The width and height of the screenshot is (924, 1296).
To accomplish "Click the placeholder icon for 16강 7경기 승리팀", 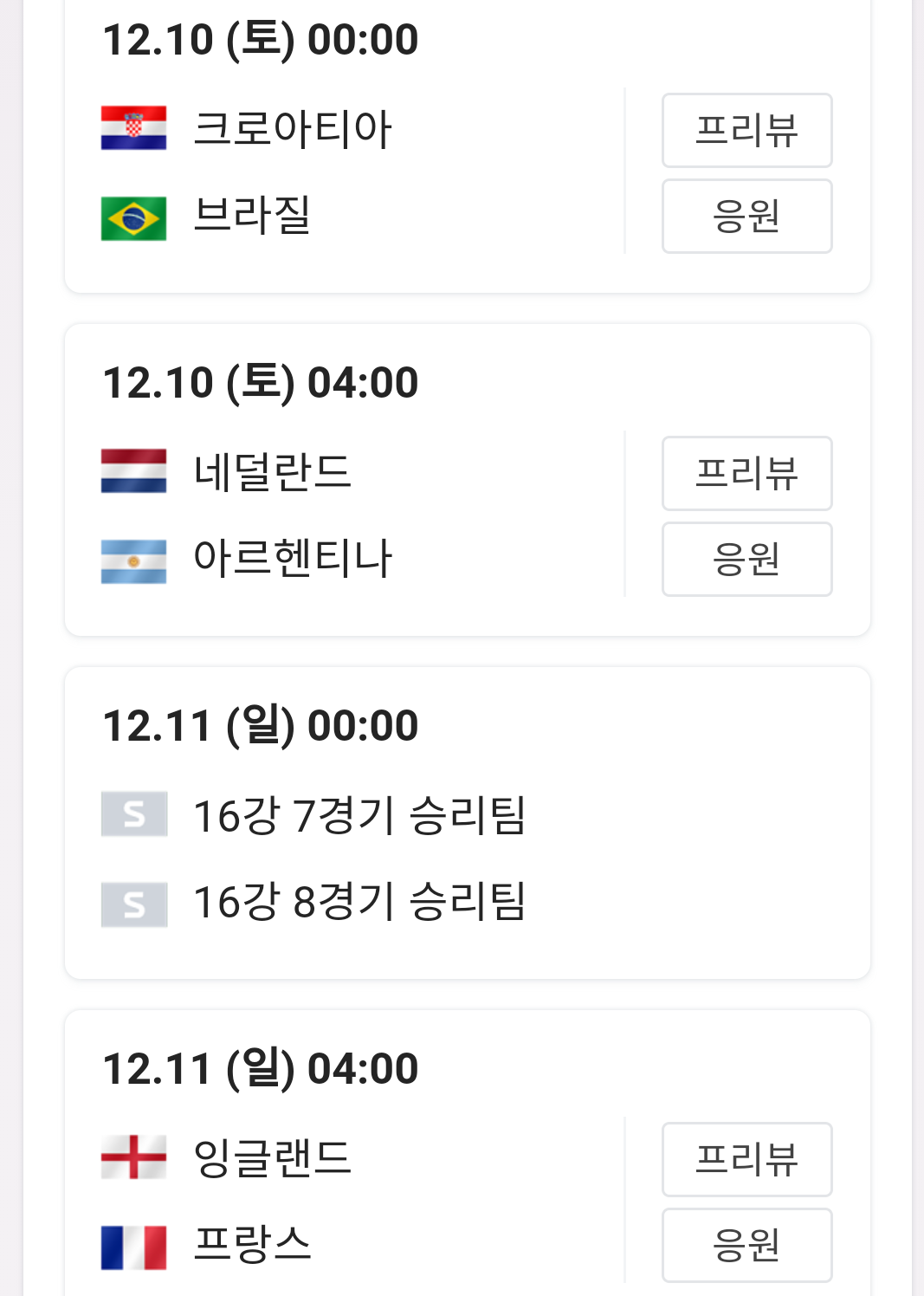I will click(x=133, y=814).
